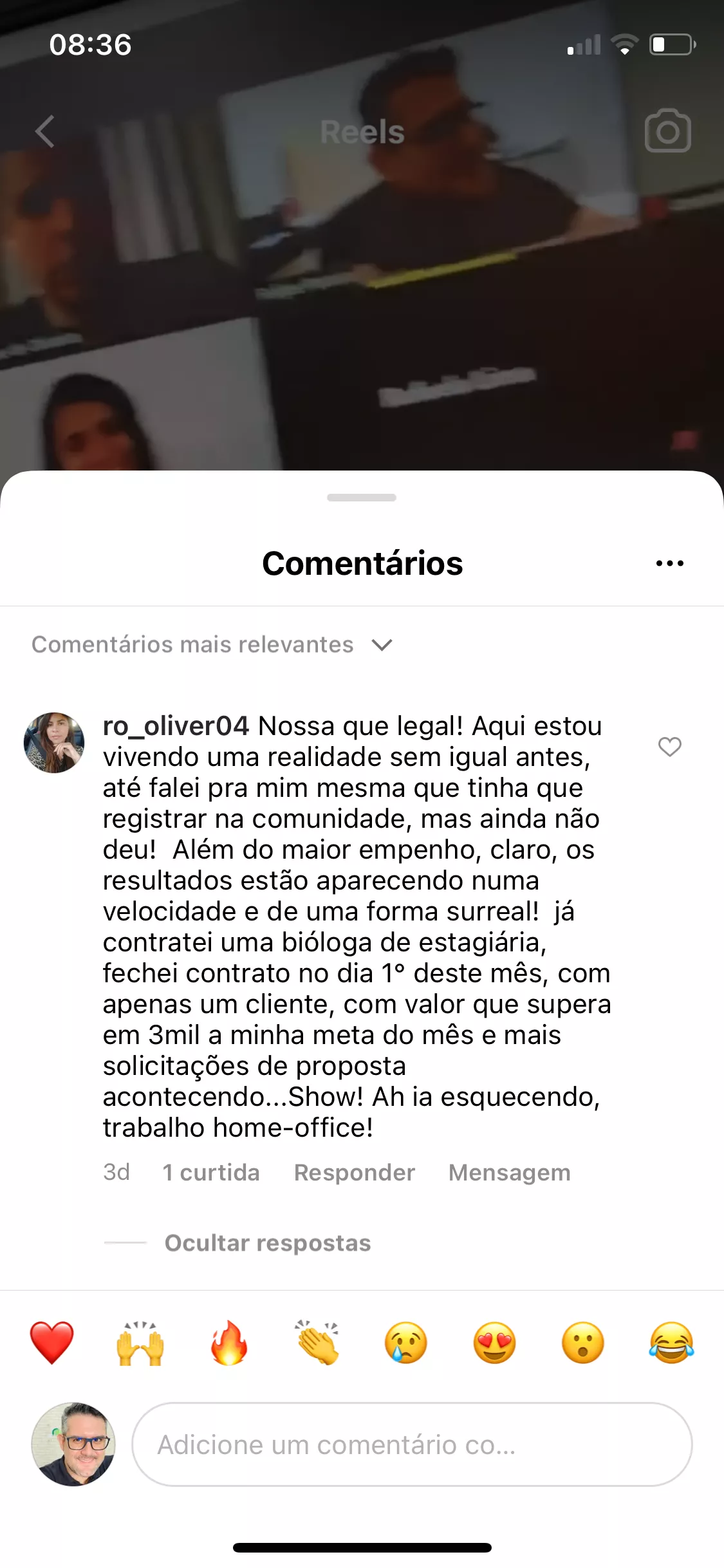Insert the raised hands emoji
This screenshot has width=724, height=1568.
click(140, 1343)
